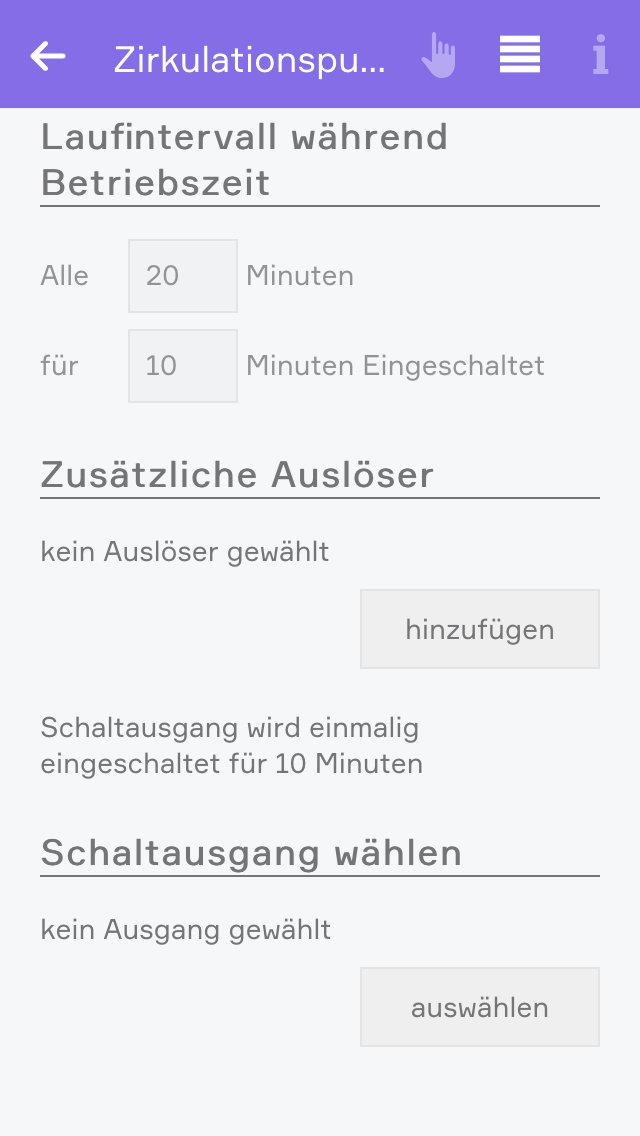
Task: Edit the interval field showing 20
Action: 183,276
